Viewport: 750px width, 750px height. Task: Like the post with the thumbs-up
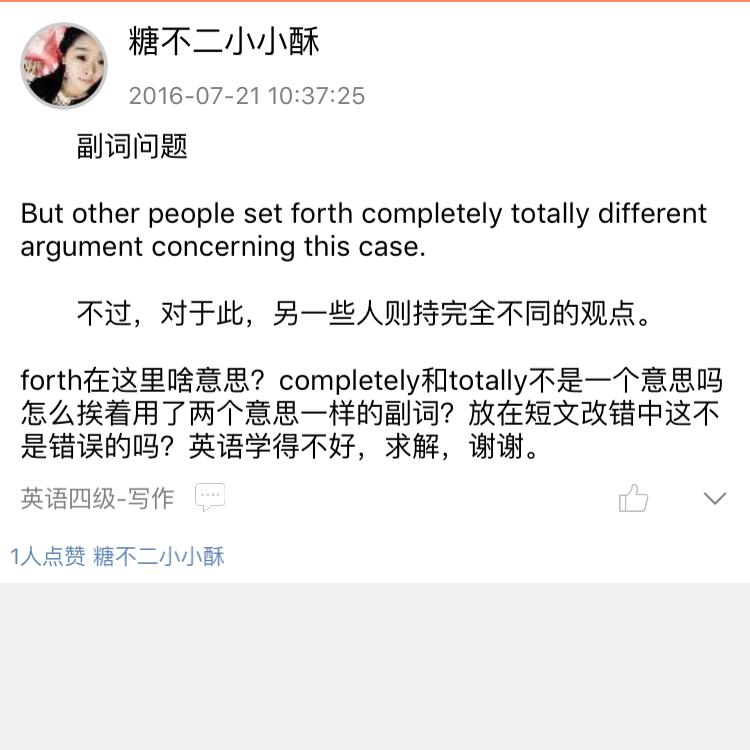633,498
